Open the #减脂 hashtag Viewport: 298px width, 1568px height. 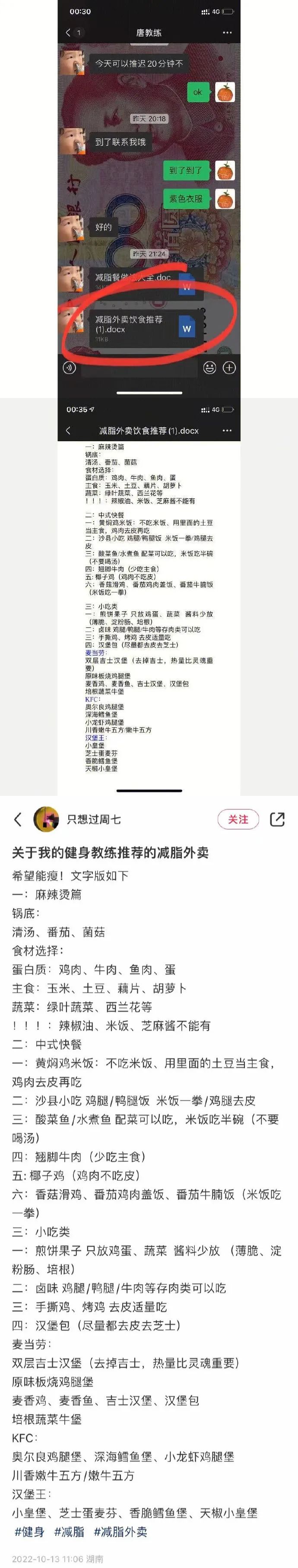[69, 1532]
